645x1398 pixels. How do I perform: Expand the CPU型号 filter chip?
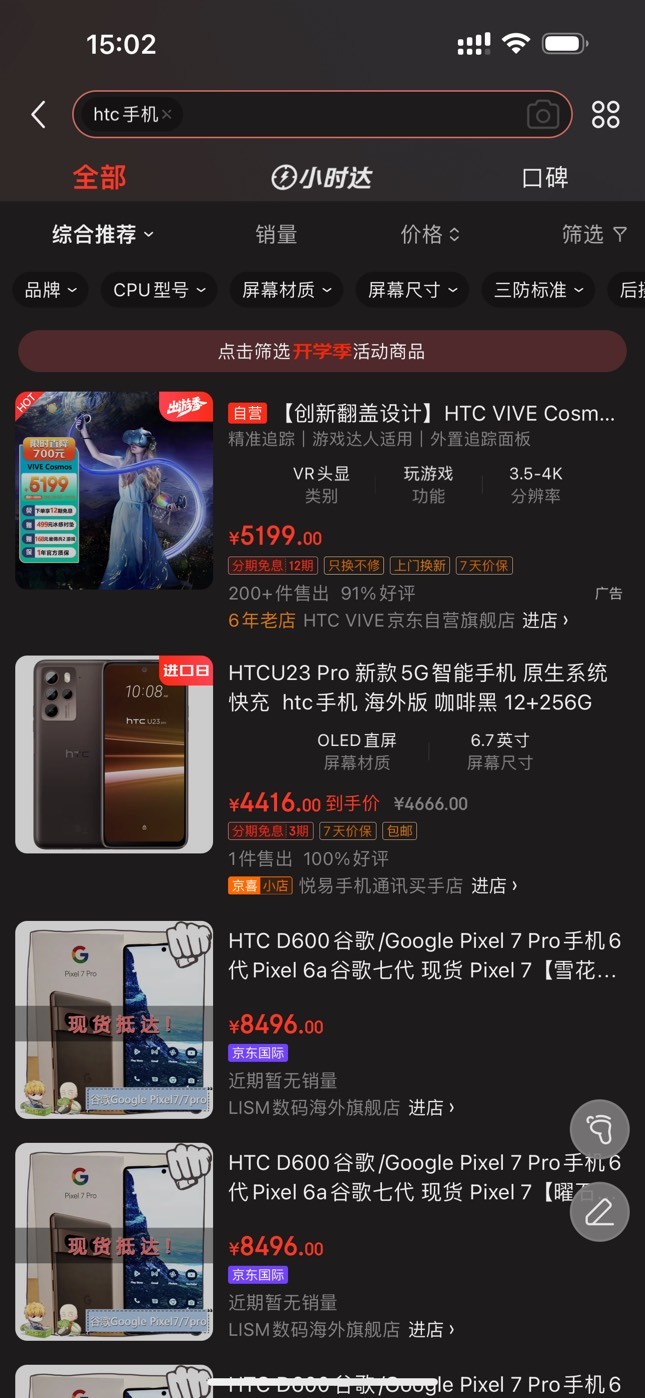coord(159,290)
